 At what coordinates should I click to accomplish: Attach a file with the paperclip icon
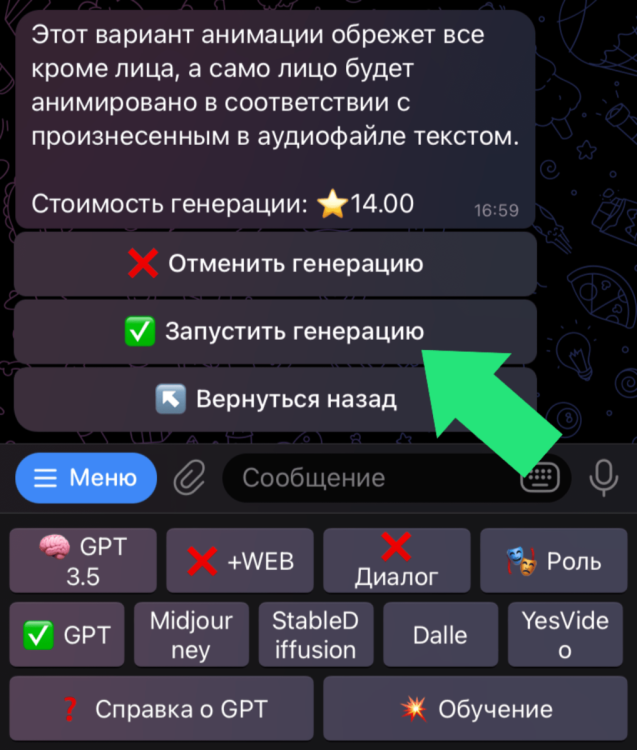point(187,478)
